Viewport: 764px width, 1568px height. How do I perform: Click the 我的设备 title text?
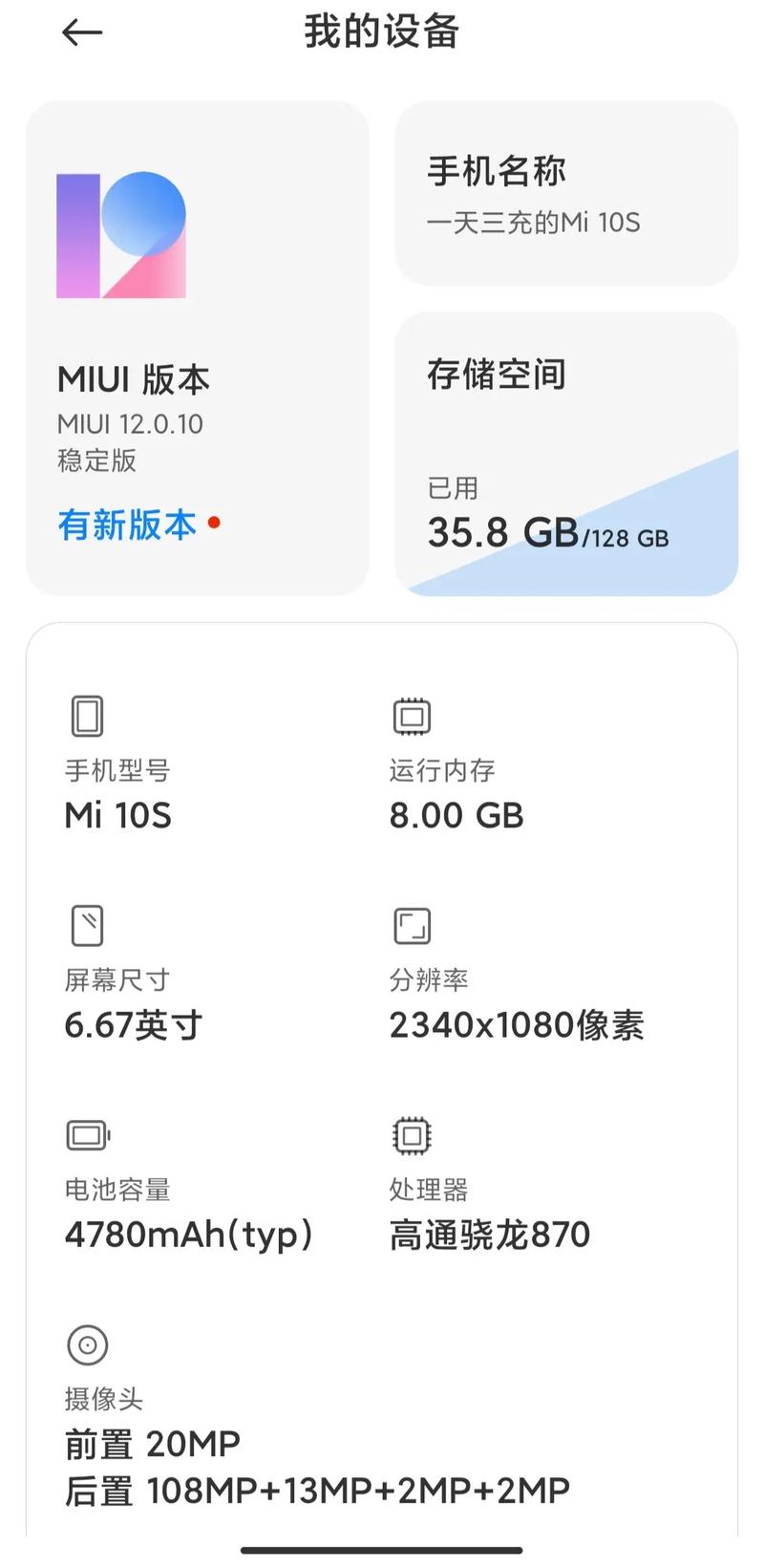tap(381, 31)
